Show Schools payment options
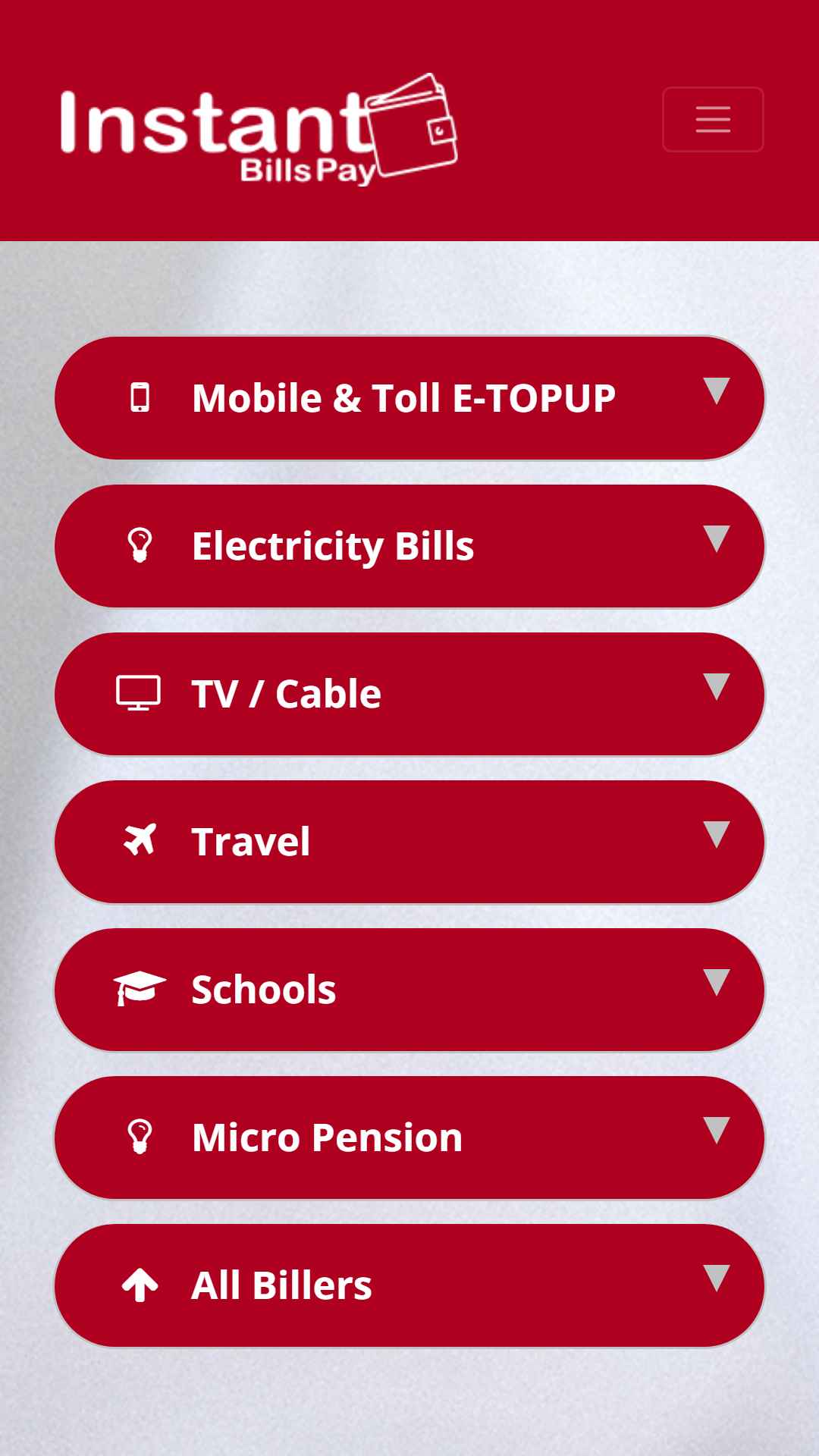The width and height of the screenshot is (819, 1456). 409,990
